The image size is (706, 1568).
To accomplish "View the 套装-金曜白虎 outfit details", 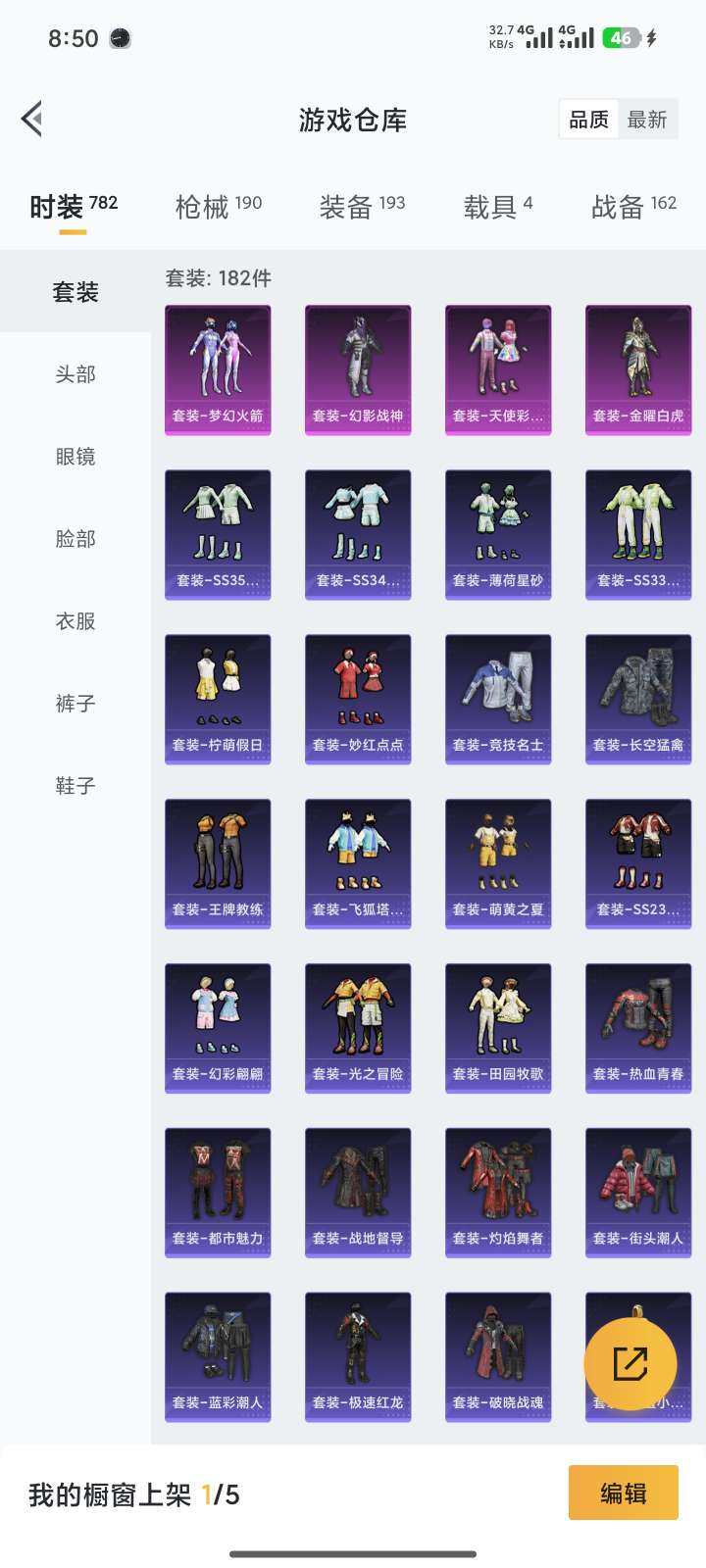I will (x=637, y=369).
